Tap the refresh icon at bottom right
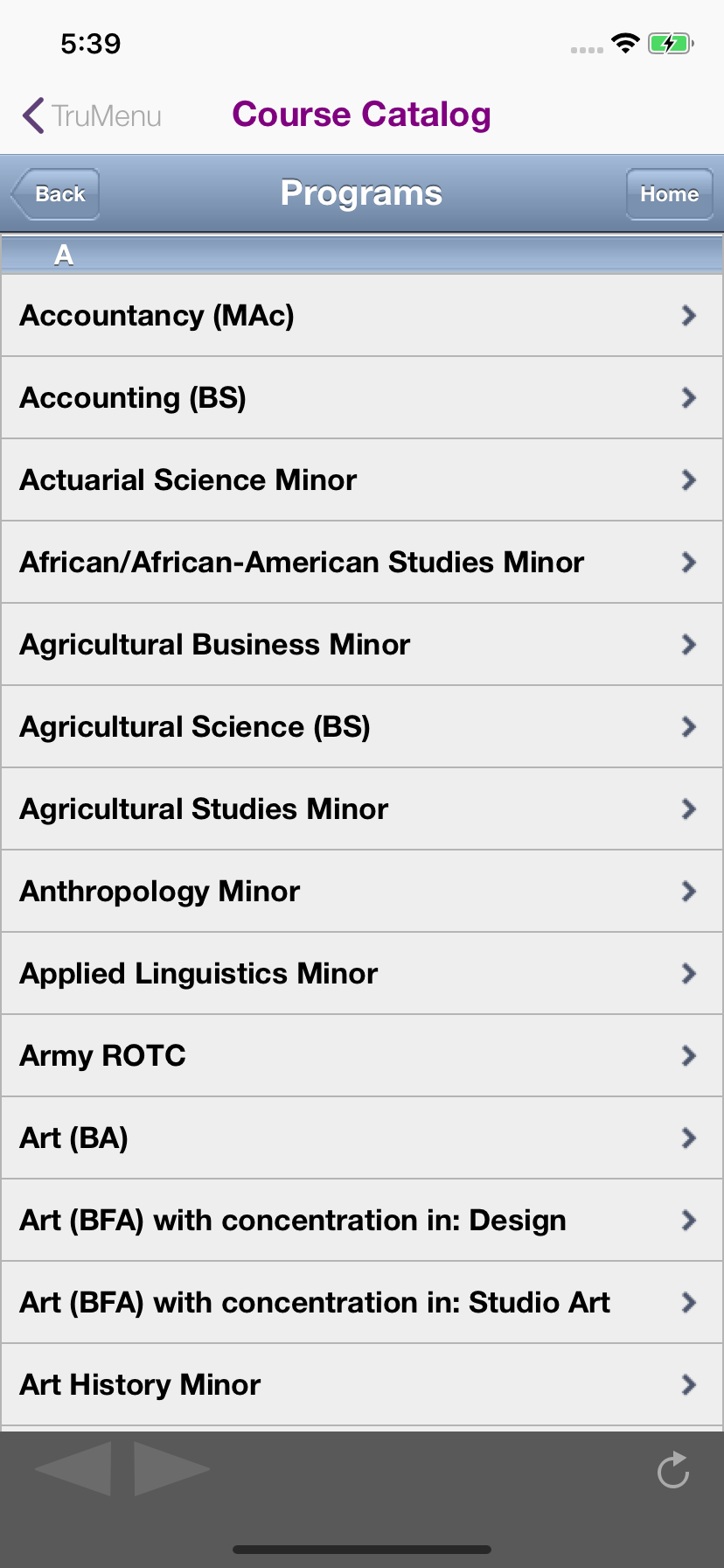The height and width of the screenshot is (1568, 724). tap(672, 1470)
